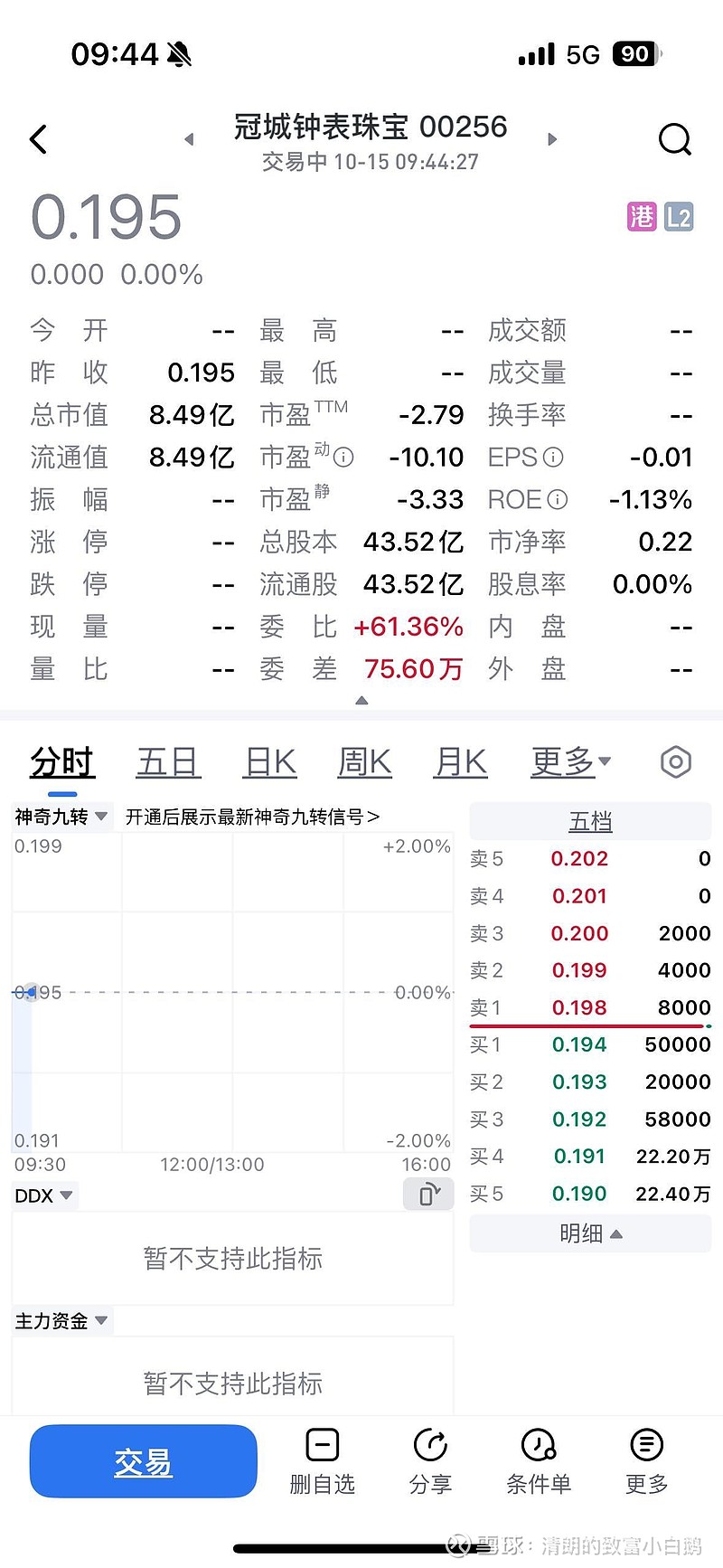Jump to the next stock with right triangle
The width and height of the screenshot is (723, 1568).
[552, 139]
